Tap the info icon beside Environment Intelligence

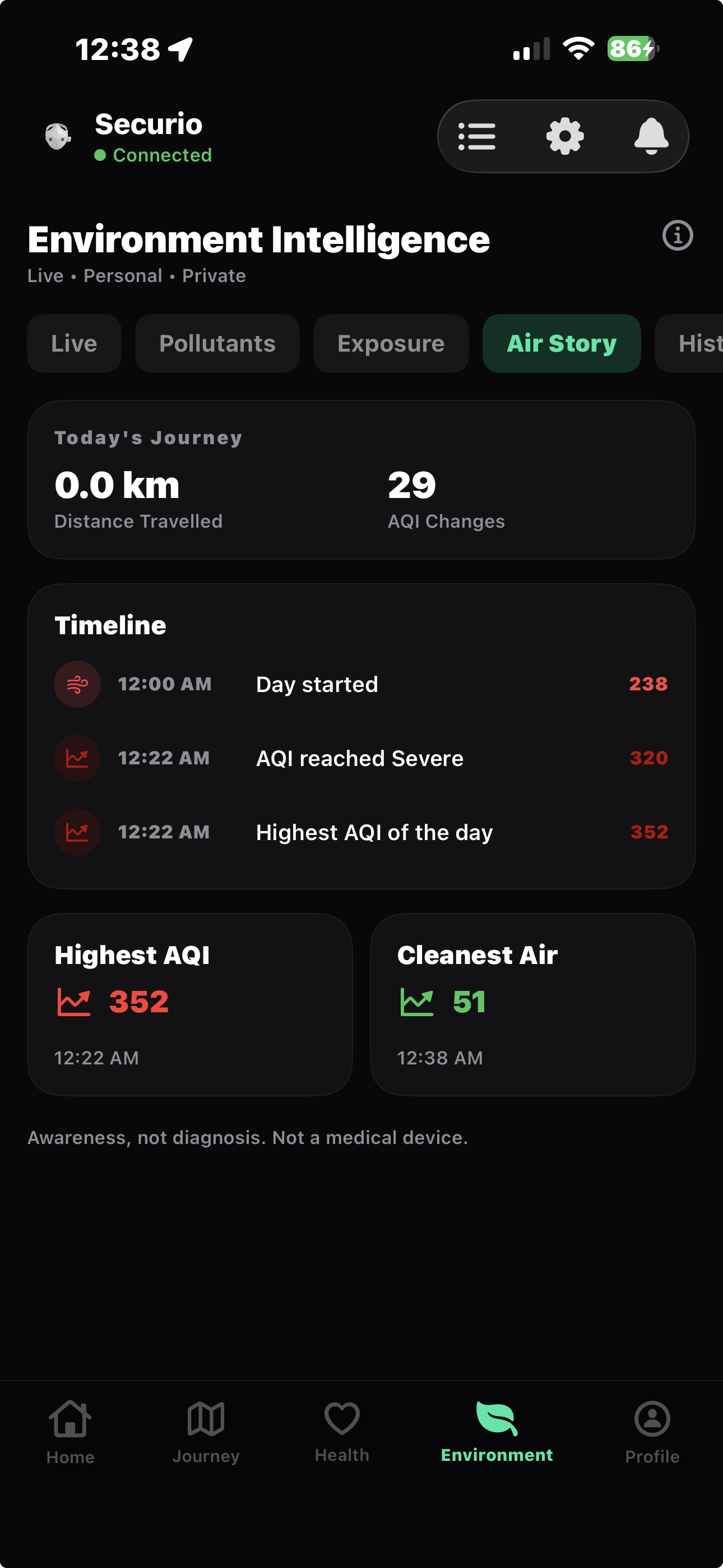pyautogui.click(x=678, y=236)
